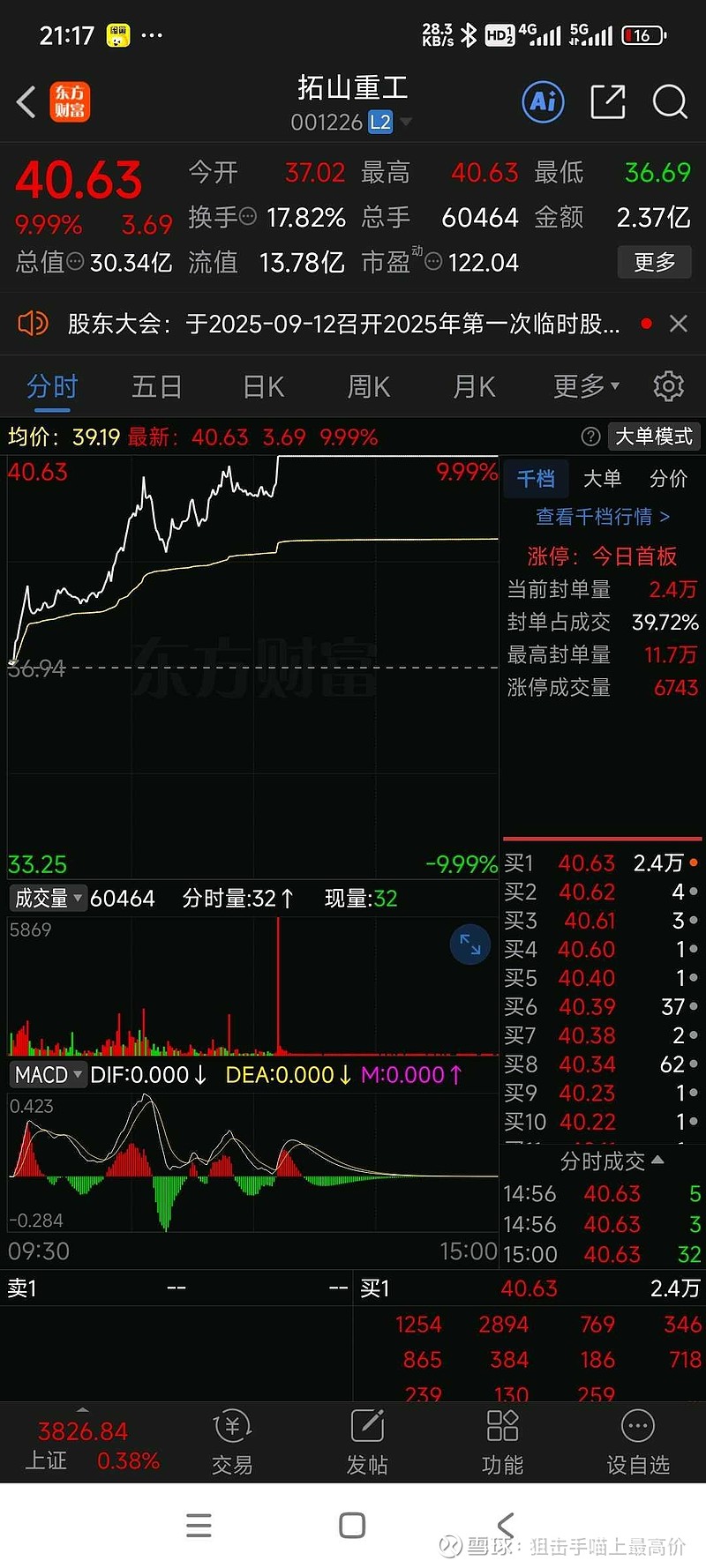Viewport: 706px width, 1568px height.
Task: Expand the 更多 chart period dropdown
Action: [586, 386]
